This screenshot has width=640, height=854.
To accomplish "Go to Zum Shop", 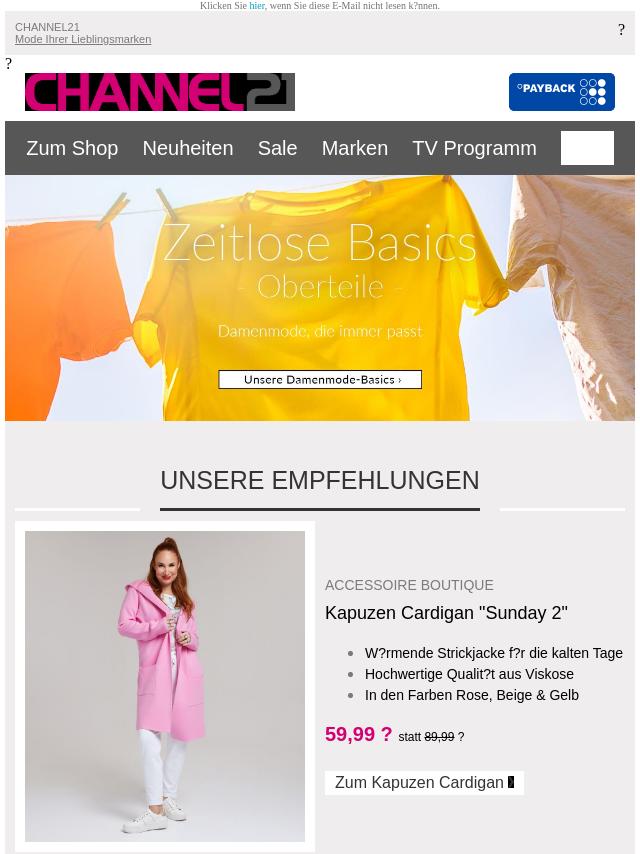I will coord(72,148).
